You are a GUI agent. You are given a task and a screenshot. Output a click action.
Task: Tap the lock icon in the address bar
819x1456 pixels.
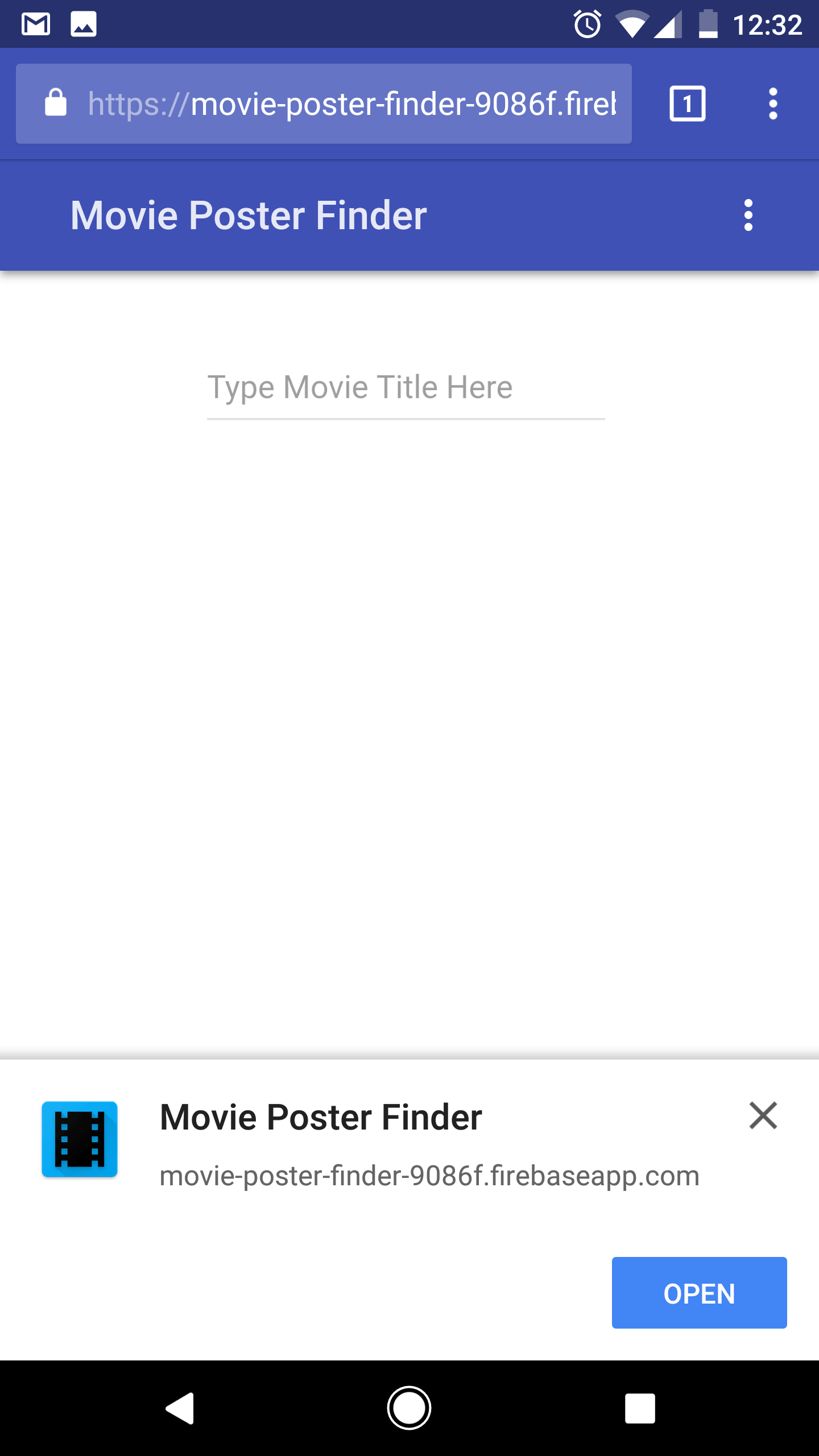pos(55,104)
